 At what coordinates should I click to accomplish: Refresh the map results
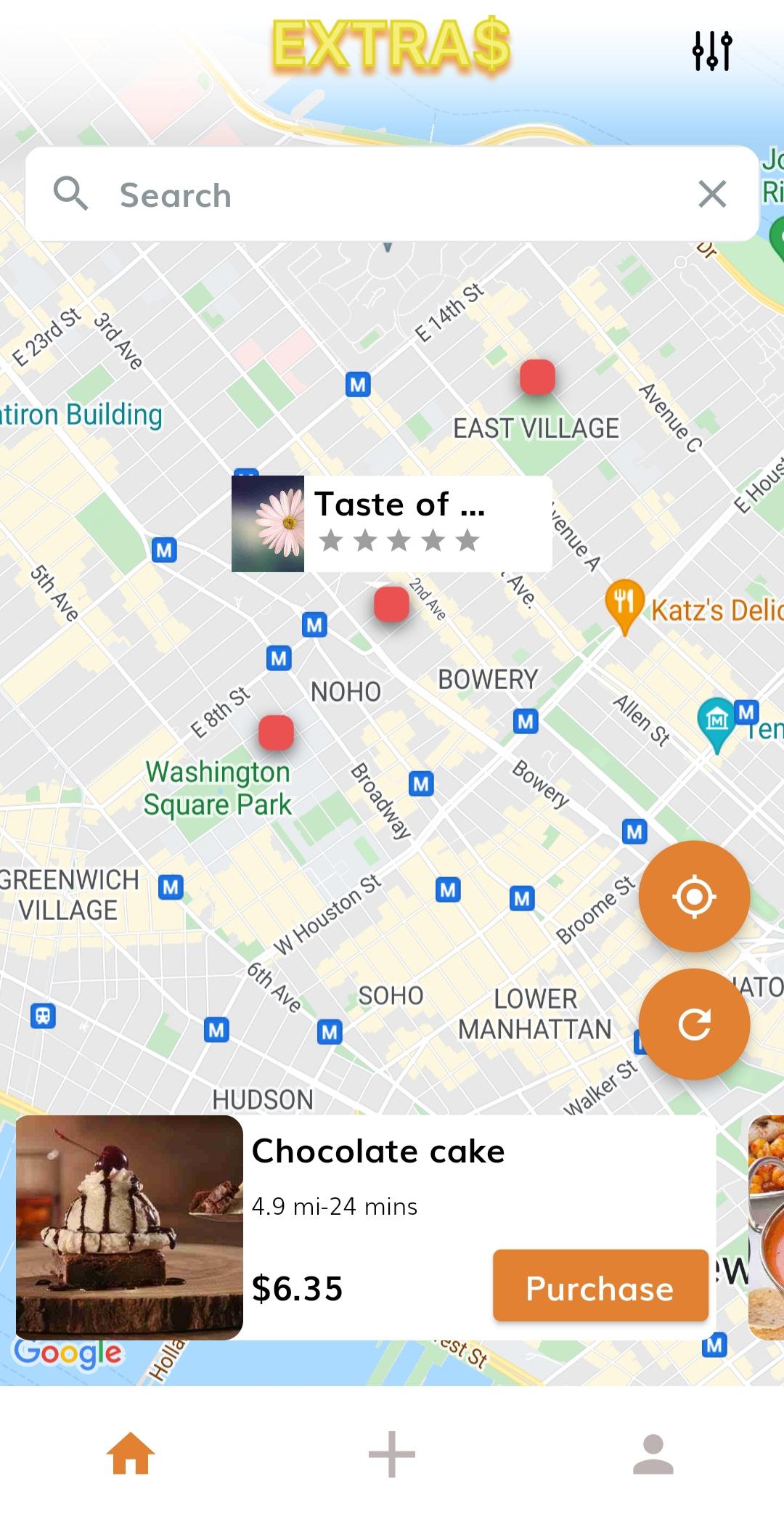(693, 1024)
